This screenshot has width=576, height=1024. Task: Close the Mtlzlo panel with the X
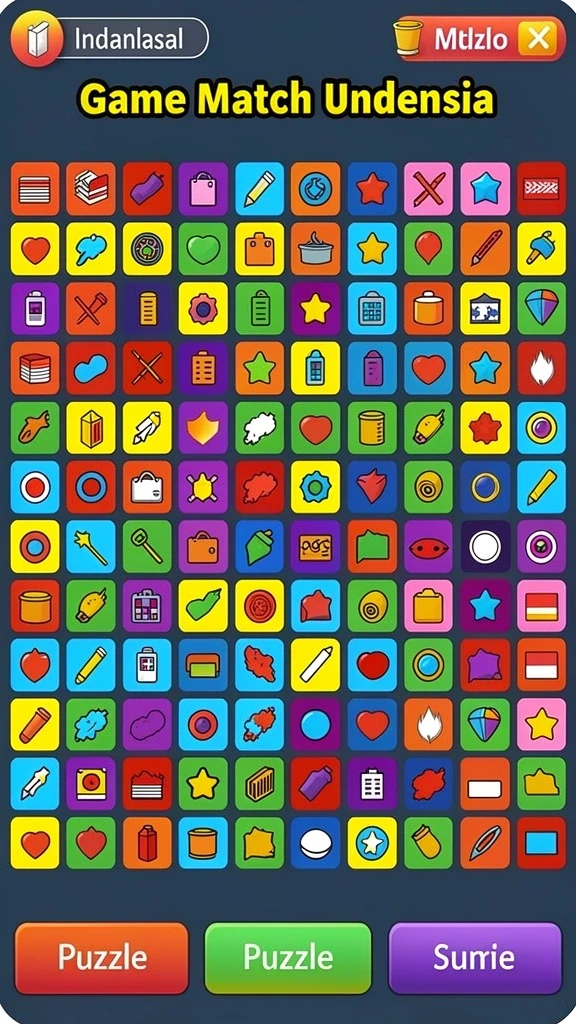click(x=537, y=39)
